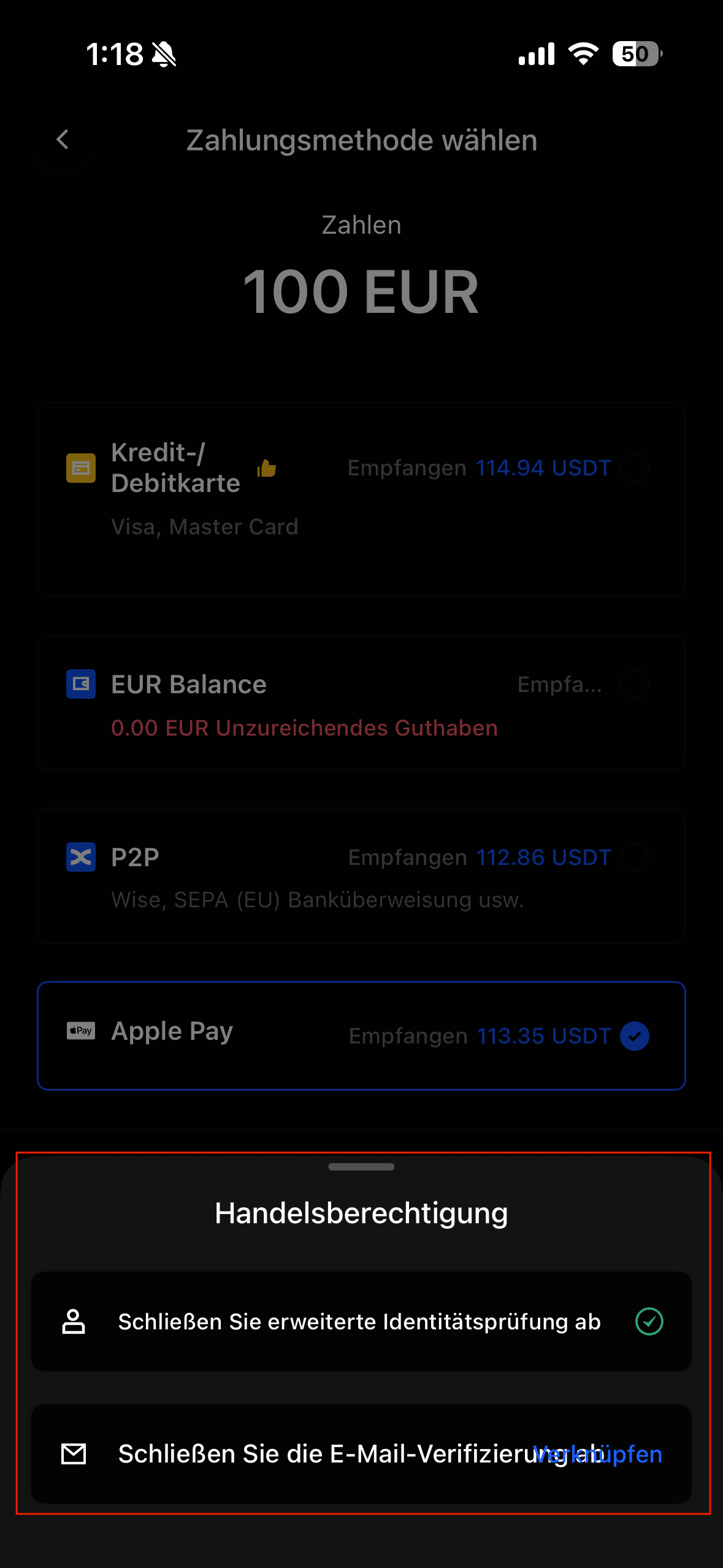
Task: Choose EUR Balance as payment method
Action: coord(361,702)
